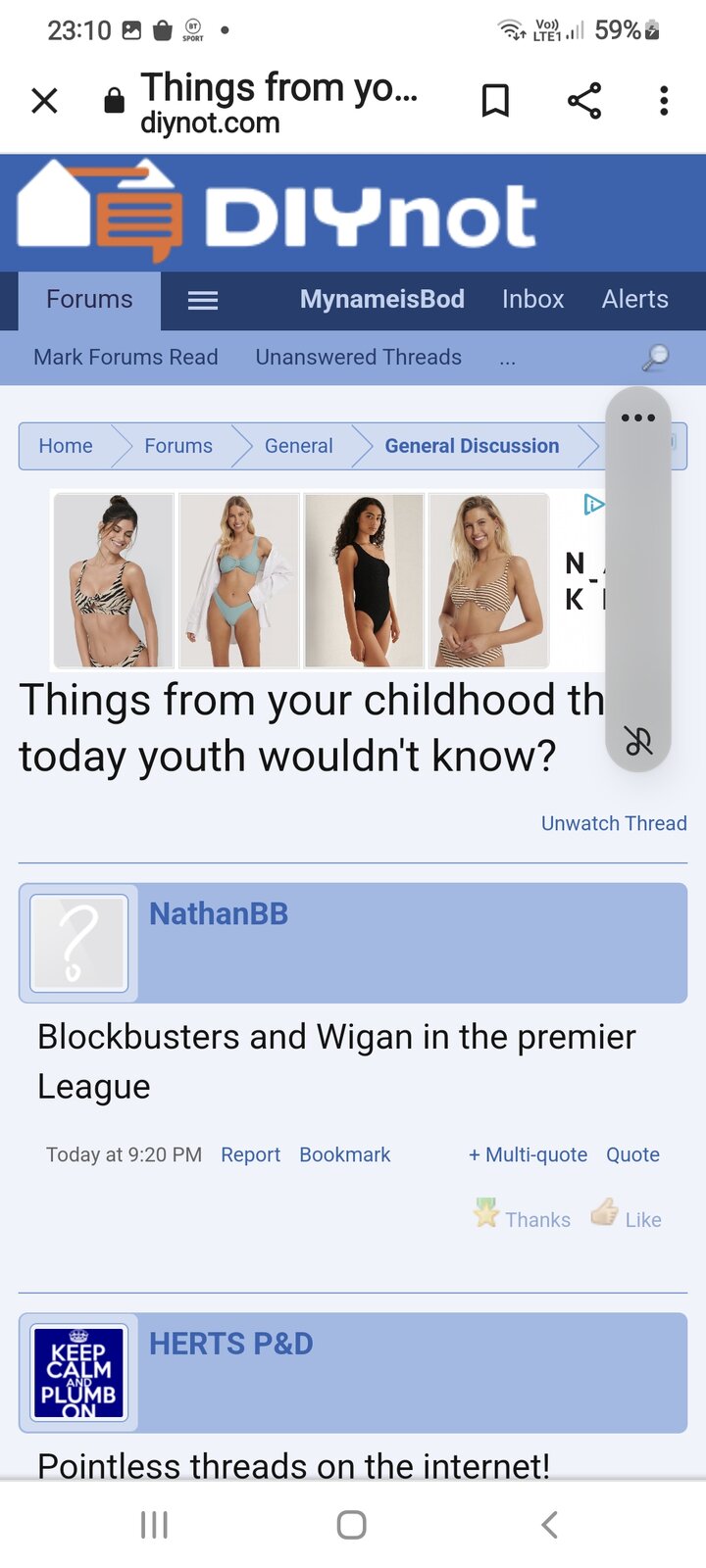Open NathanBB's profile
This screenshot has width=706, height=1568.
coord(218,914)
